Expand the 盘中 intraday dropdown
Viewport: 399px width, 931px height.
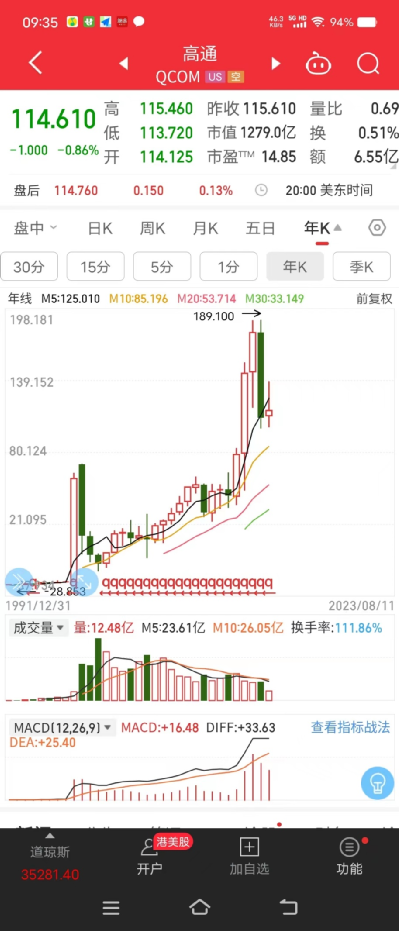[x=36, y=228]
